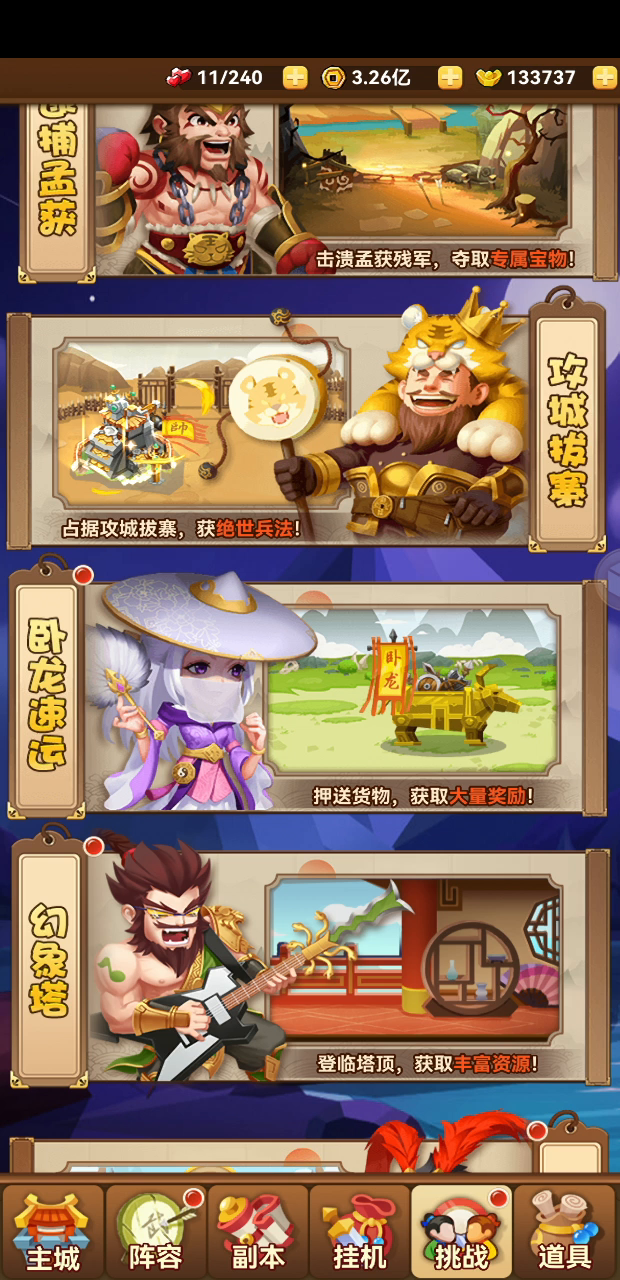This screenshot has width=620, height=1280.
Task: Add more stamina with the plus beside 11/240
Action: coord(295,77)
